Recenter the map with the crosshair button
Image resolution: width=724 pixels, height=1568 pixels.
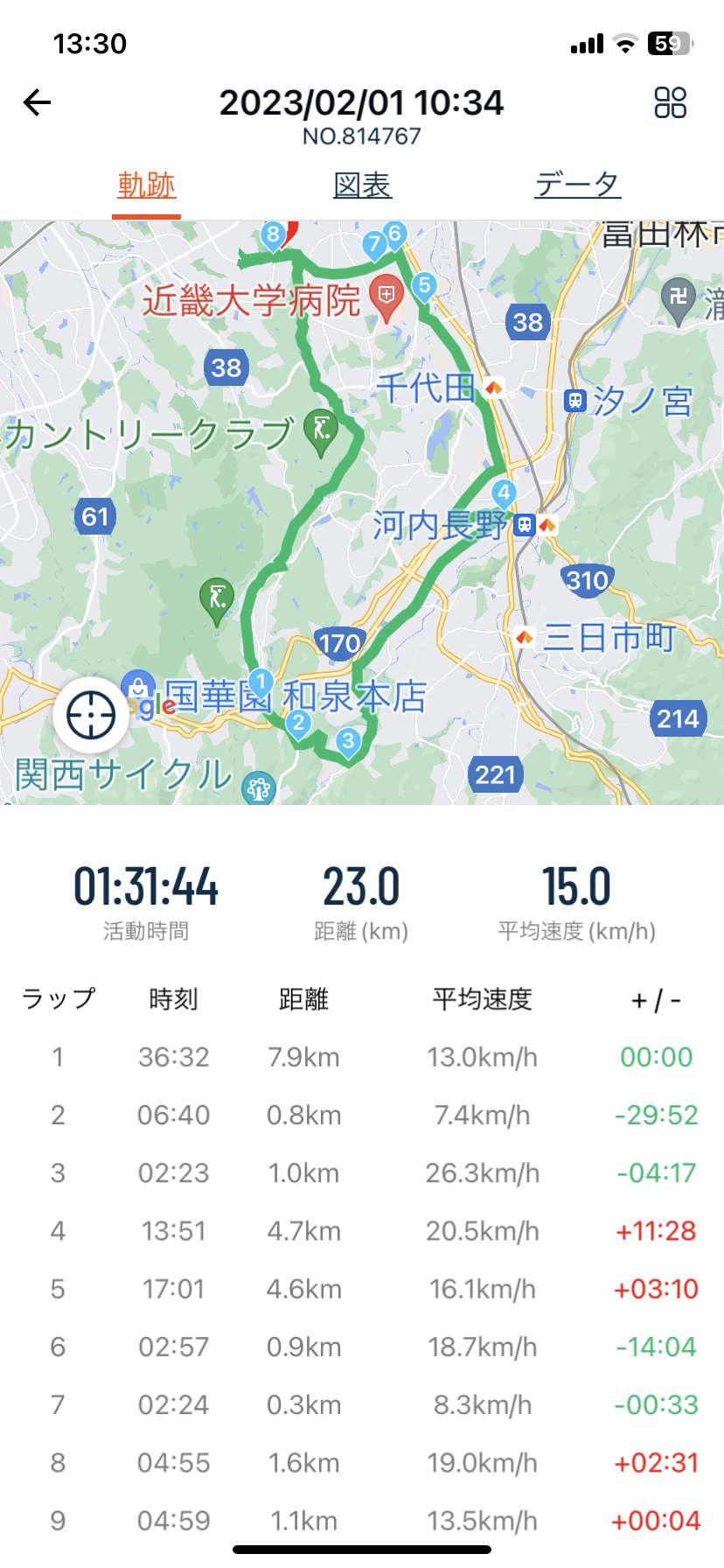(91, 715)
